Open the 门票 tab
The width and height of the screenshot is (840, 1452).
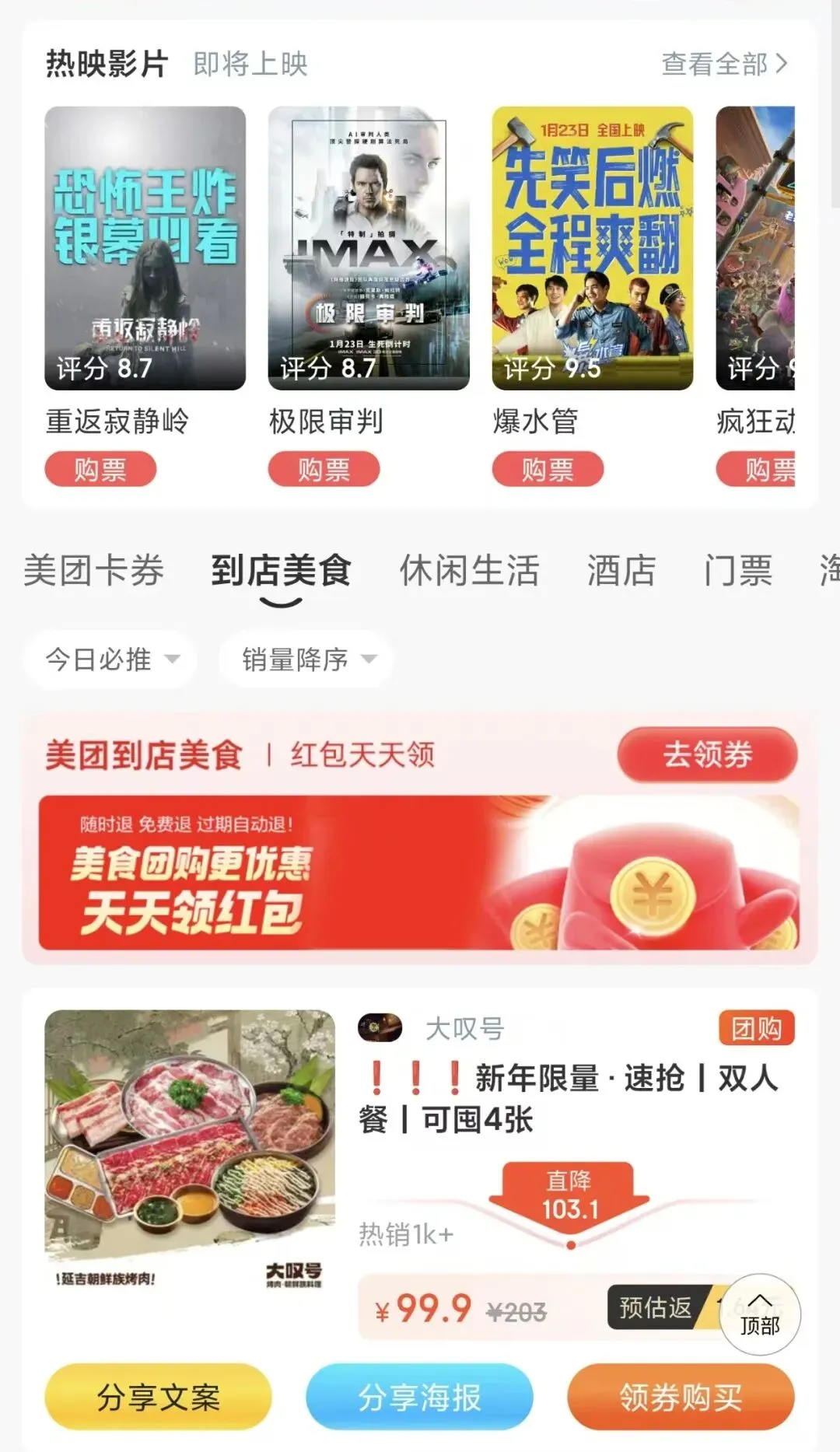[x=737, y=570]
